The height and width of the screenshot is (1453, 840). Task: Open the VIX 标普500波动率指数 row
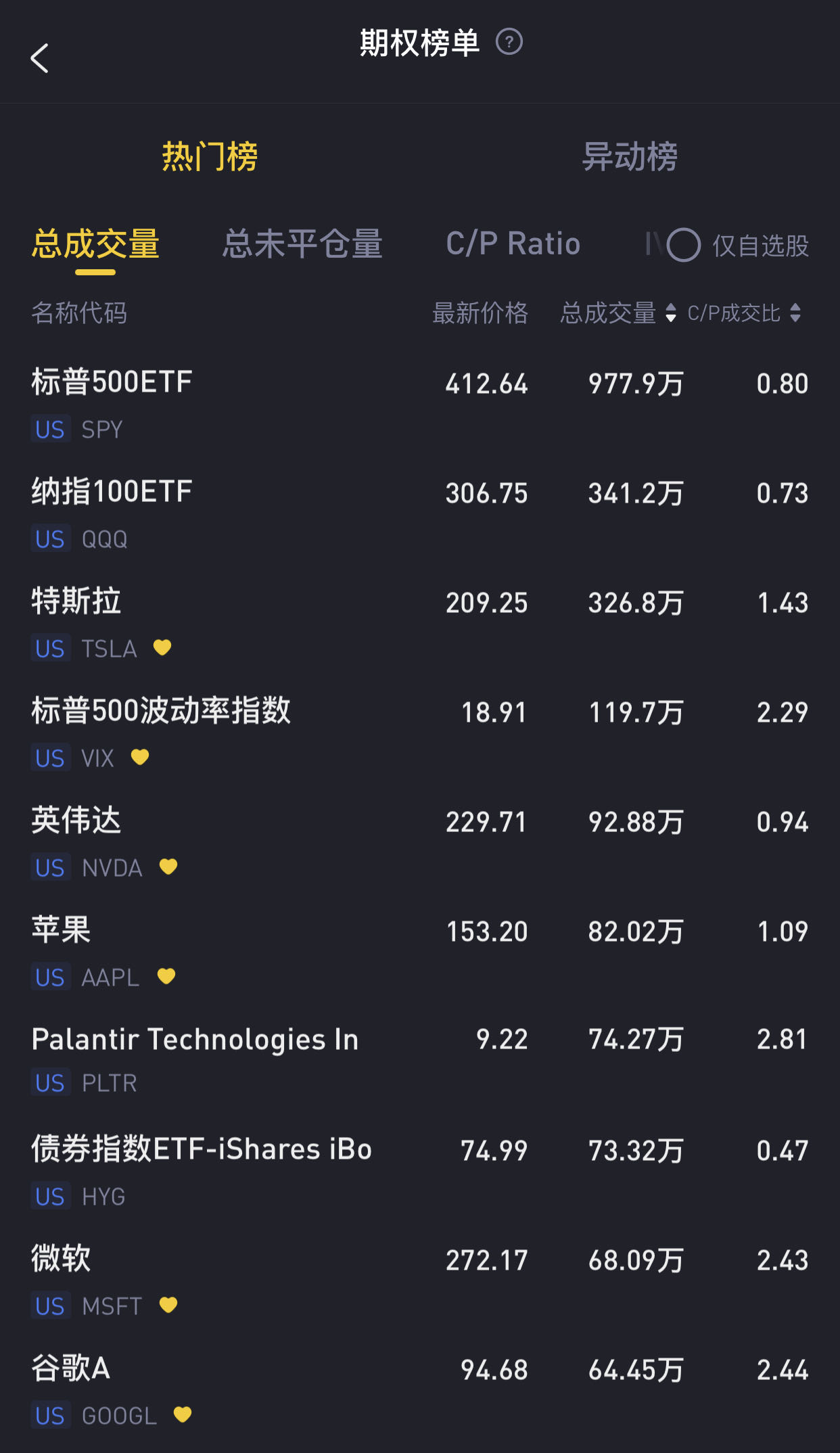420,733
